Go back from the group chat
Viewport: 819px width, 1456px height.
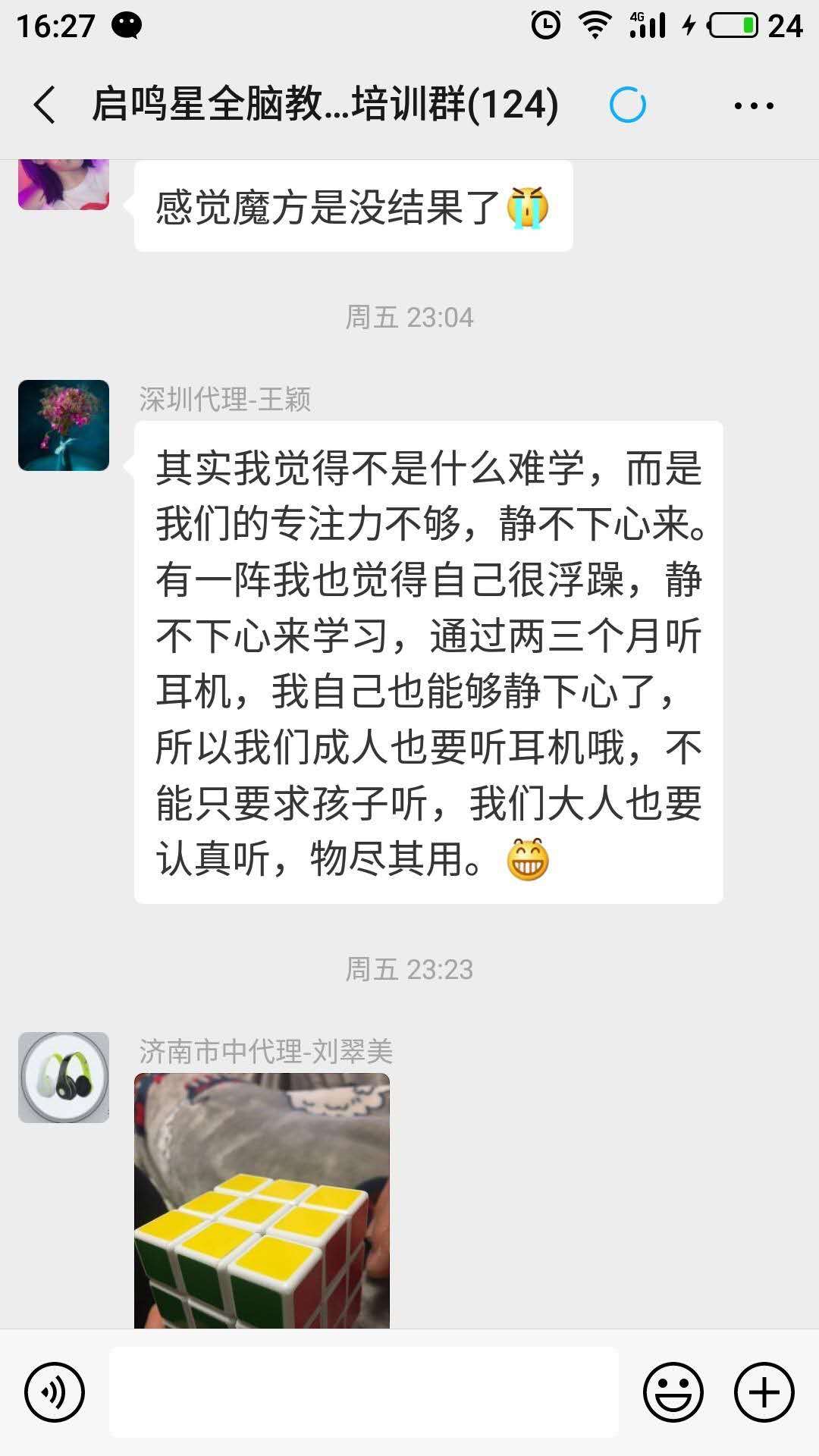coord(45,105)
